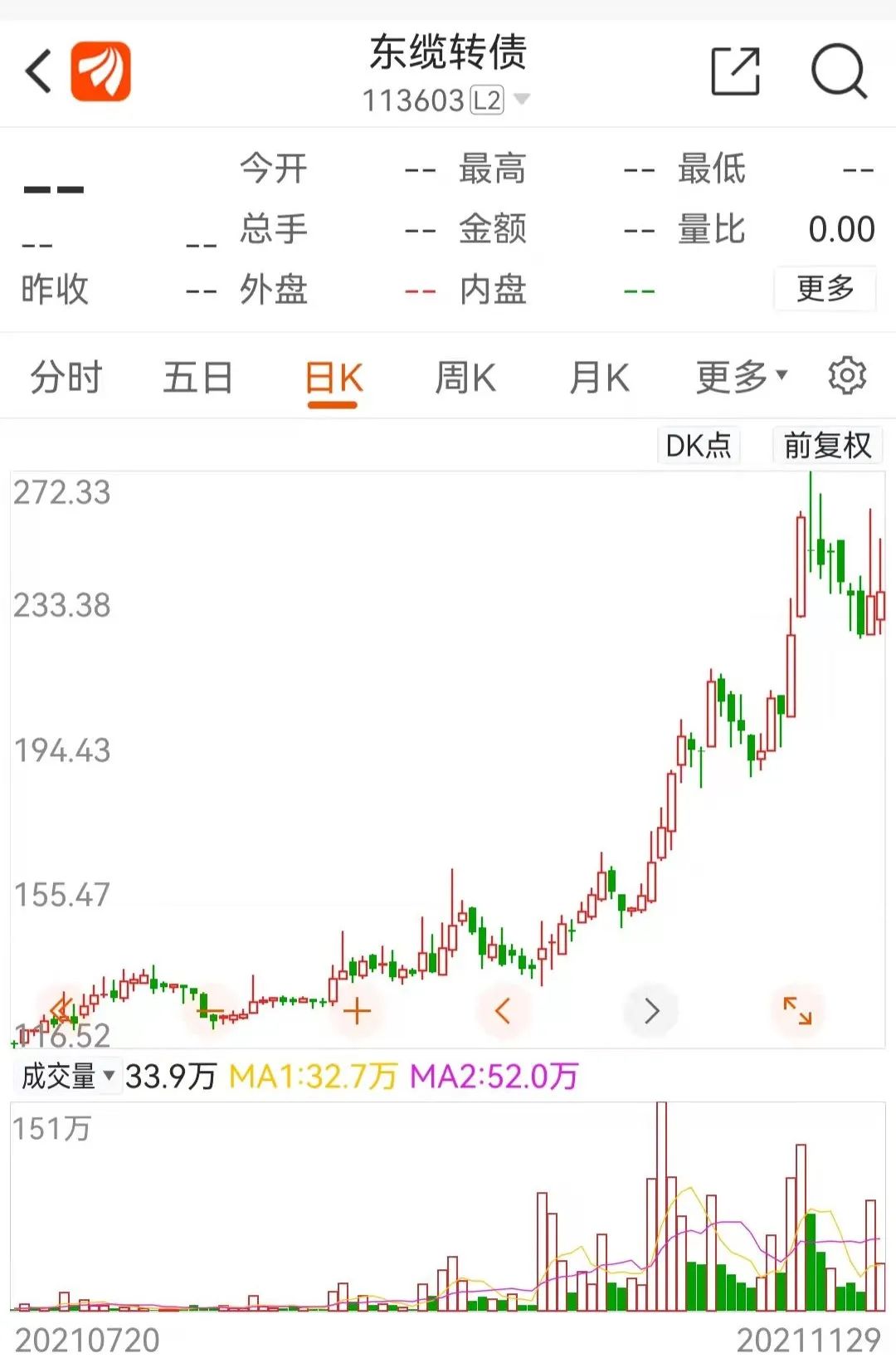The width and height of the screenshot is (896, 1363).
Task: Open the search magnifier
Action: point(838,71)
